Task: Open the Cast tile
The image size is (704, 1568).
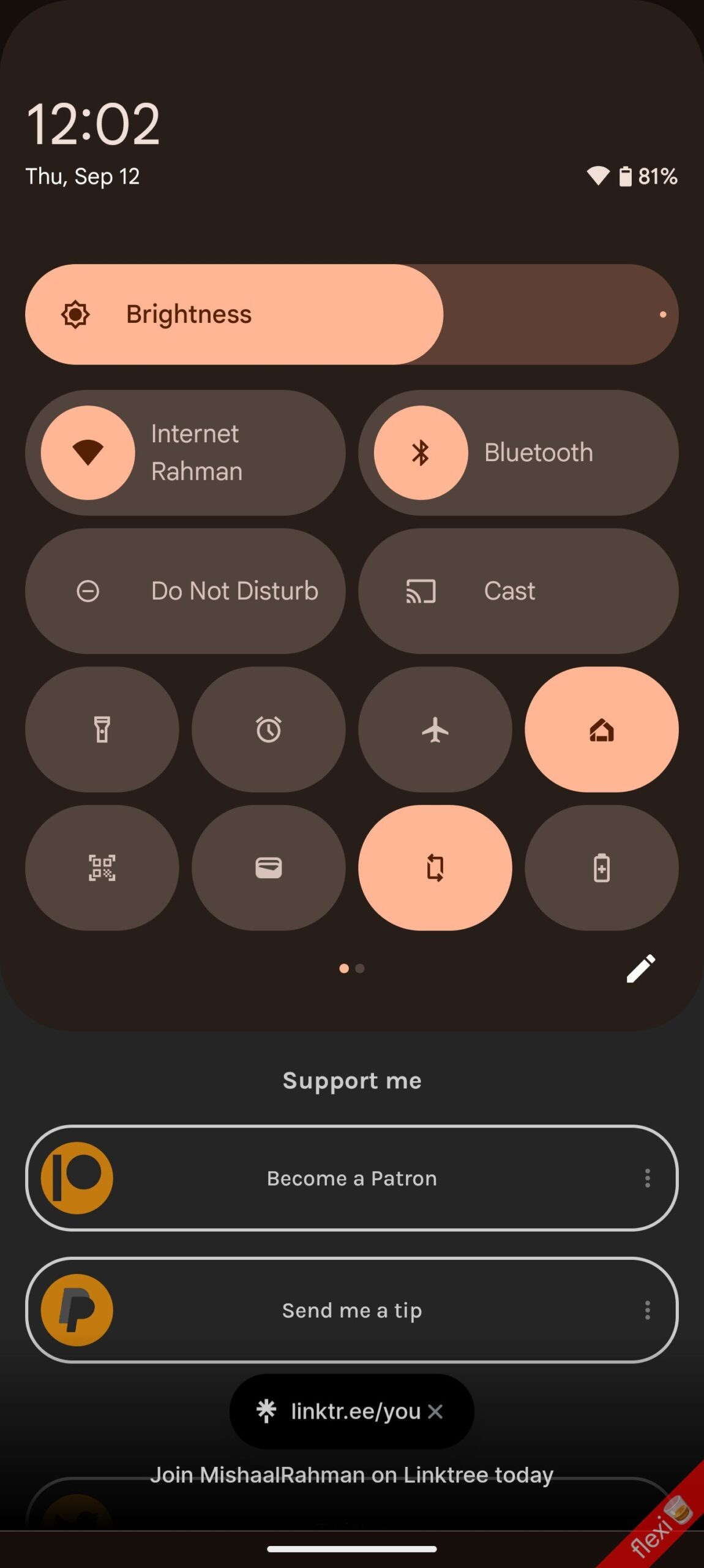Action: coord(518,591)
